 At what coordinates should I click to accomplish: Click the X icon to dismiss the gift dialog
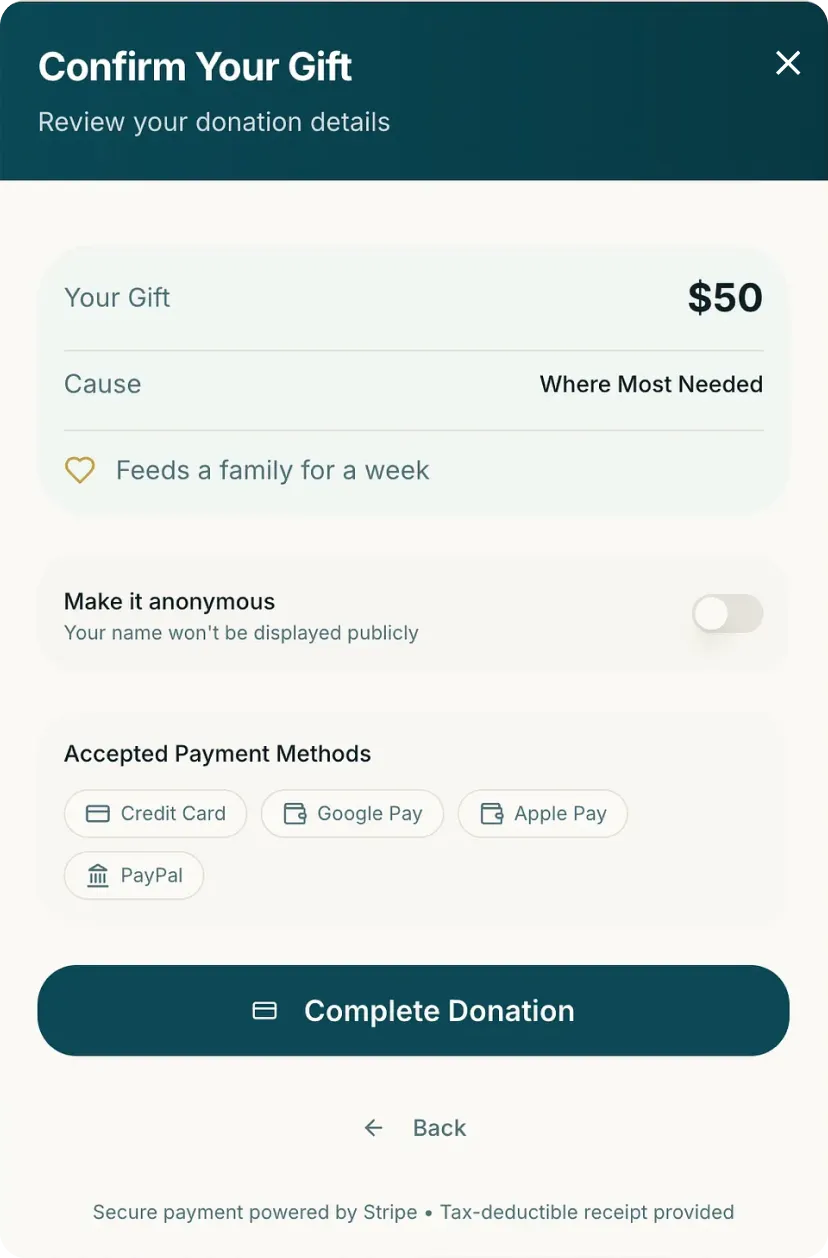click(x=788, y=63)
